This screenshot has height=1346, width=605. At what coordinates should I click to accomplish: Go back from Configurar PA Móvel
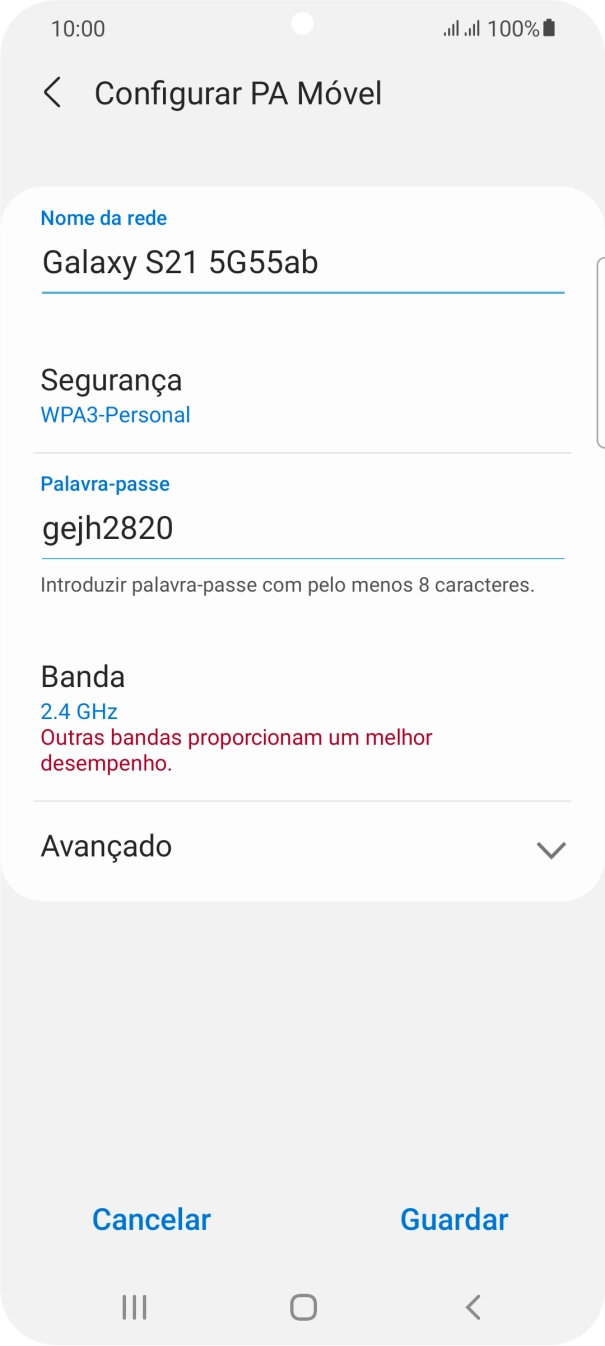pos(53,93)
